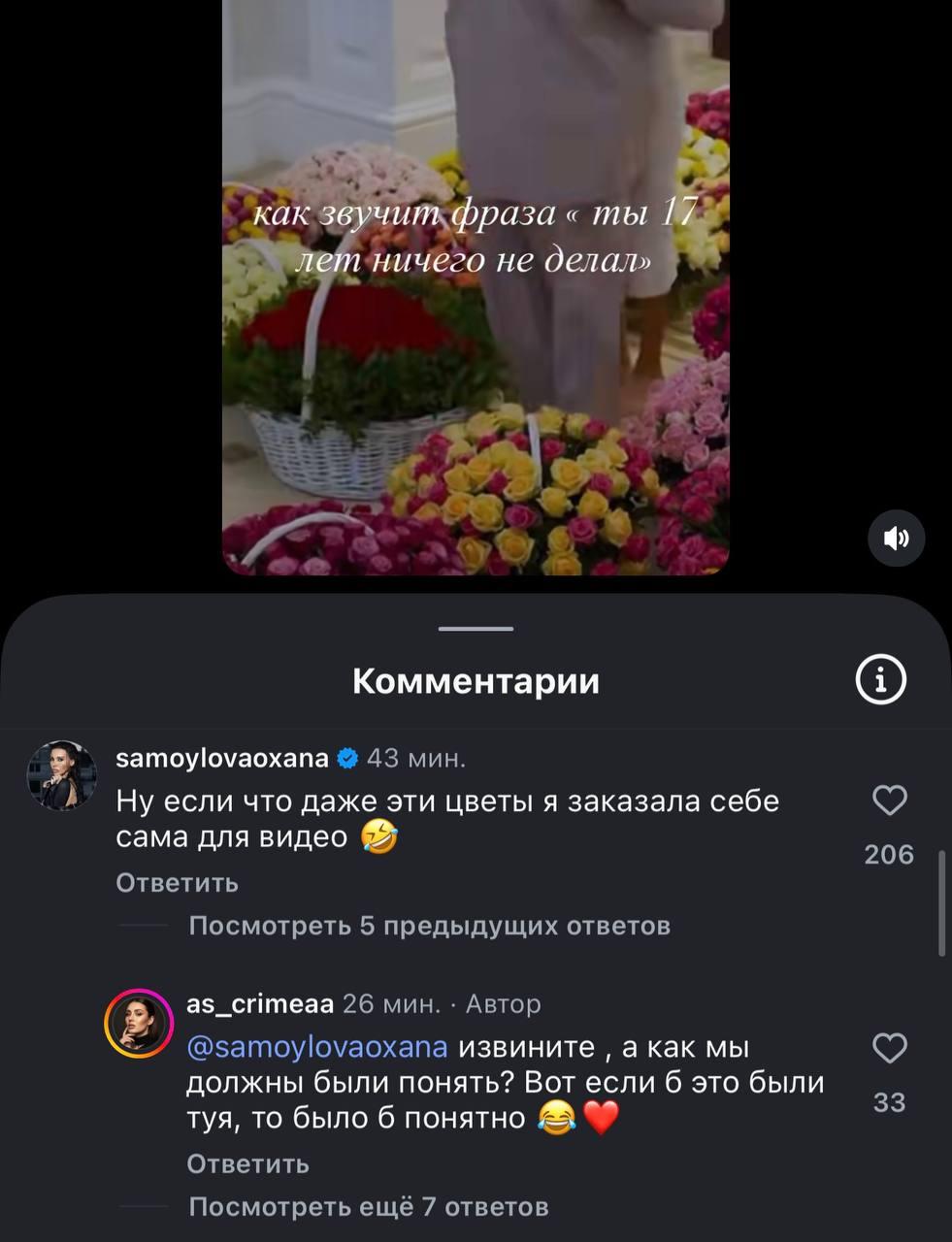Image resolution: width=952 pixels, height=1242 pixels.
Task: Like samoylovaoxana's comment
Action: 889,801
